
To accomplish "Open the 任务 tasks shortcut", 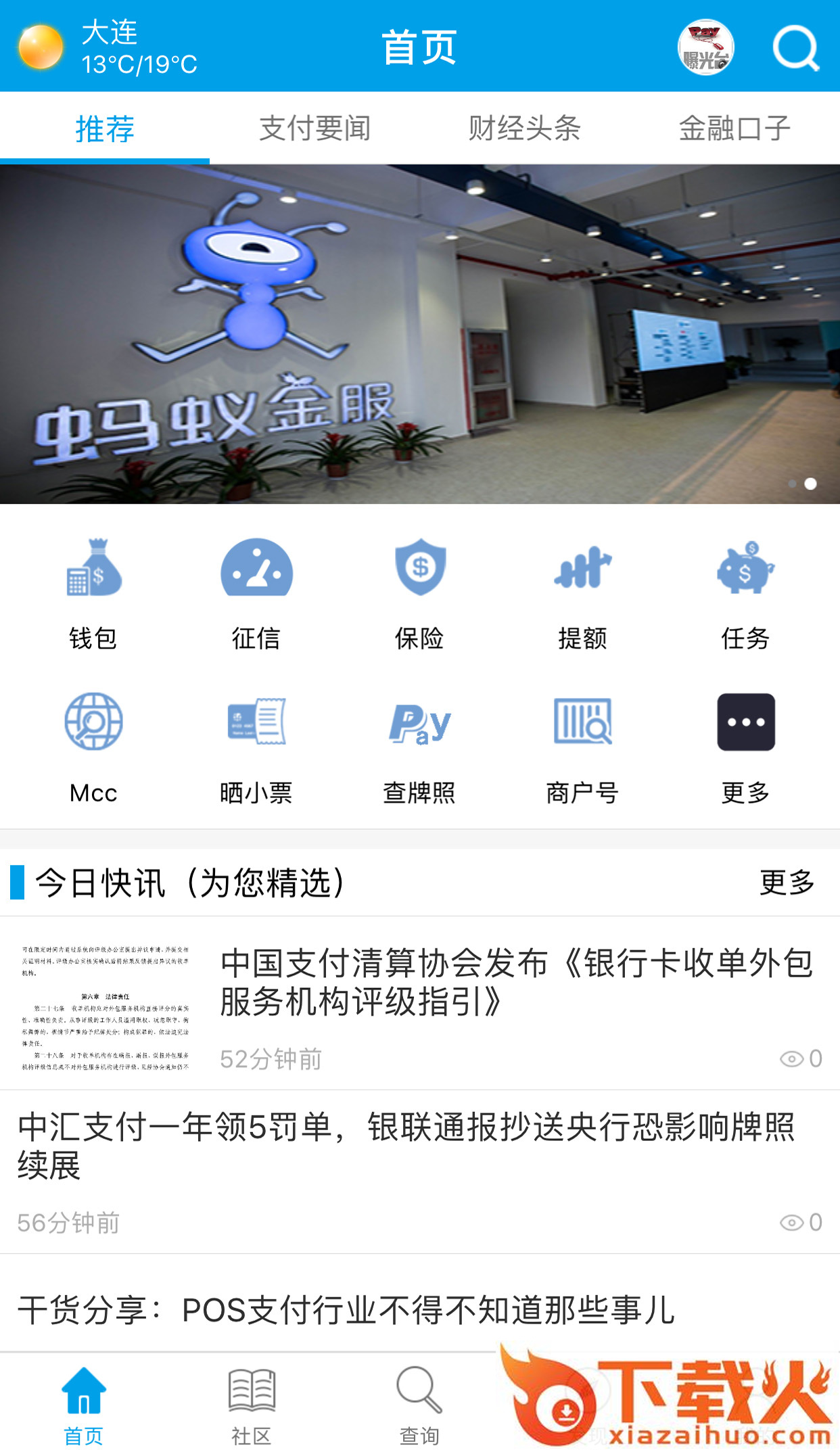I will [745, 592].
